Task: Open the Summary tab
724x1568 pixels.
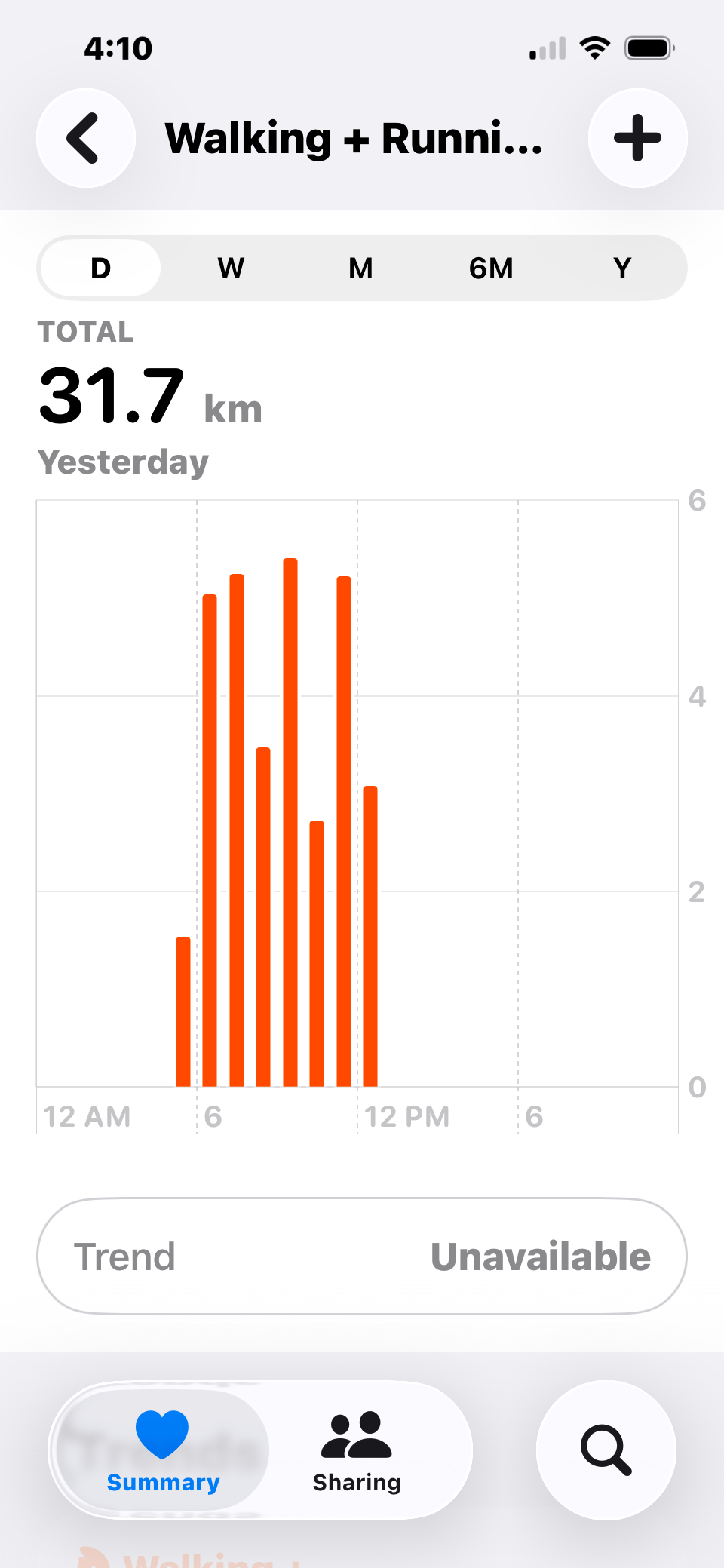Action: pos(163,1450)
